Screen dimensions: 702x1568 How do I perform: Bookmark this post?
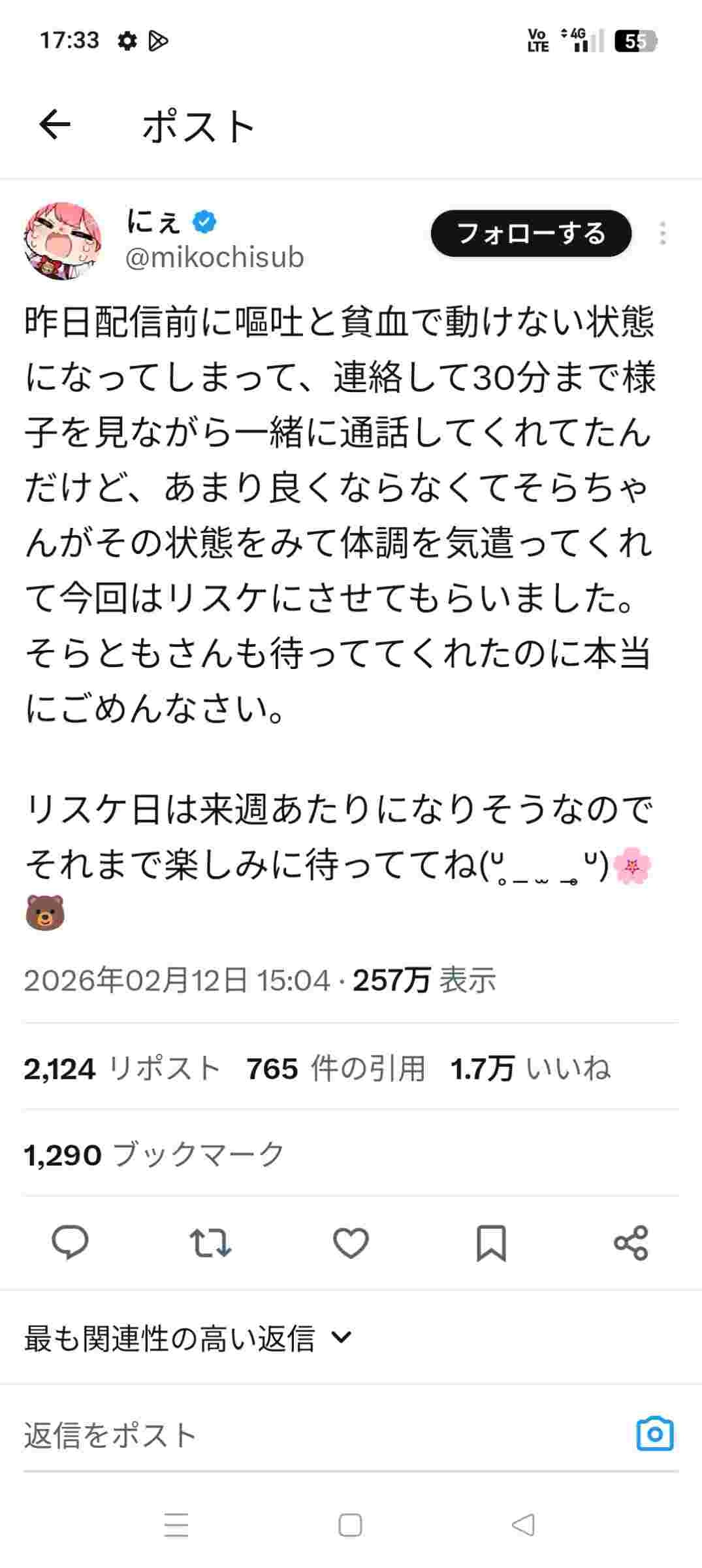pyautogui.click(x=491, y=1243)
